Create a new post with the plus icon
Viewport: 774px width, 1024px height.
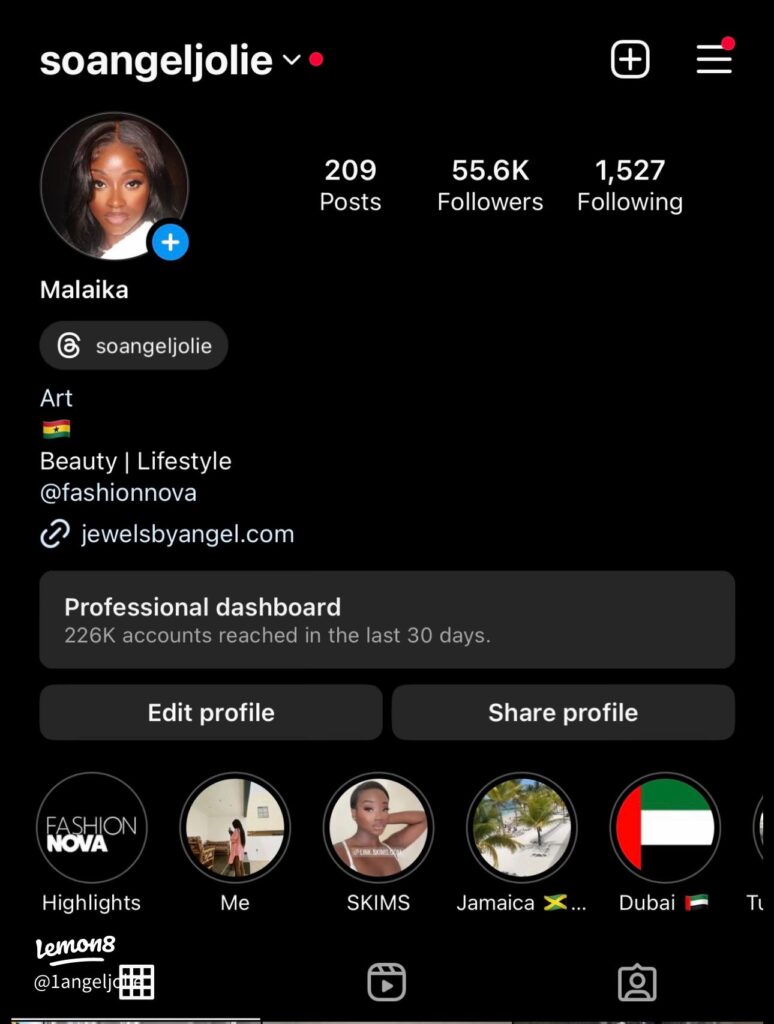pos(630,60)
